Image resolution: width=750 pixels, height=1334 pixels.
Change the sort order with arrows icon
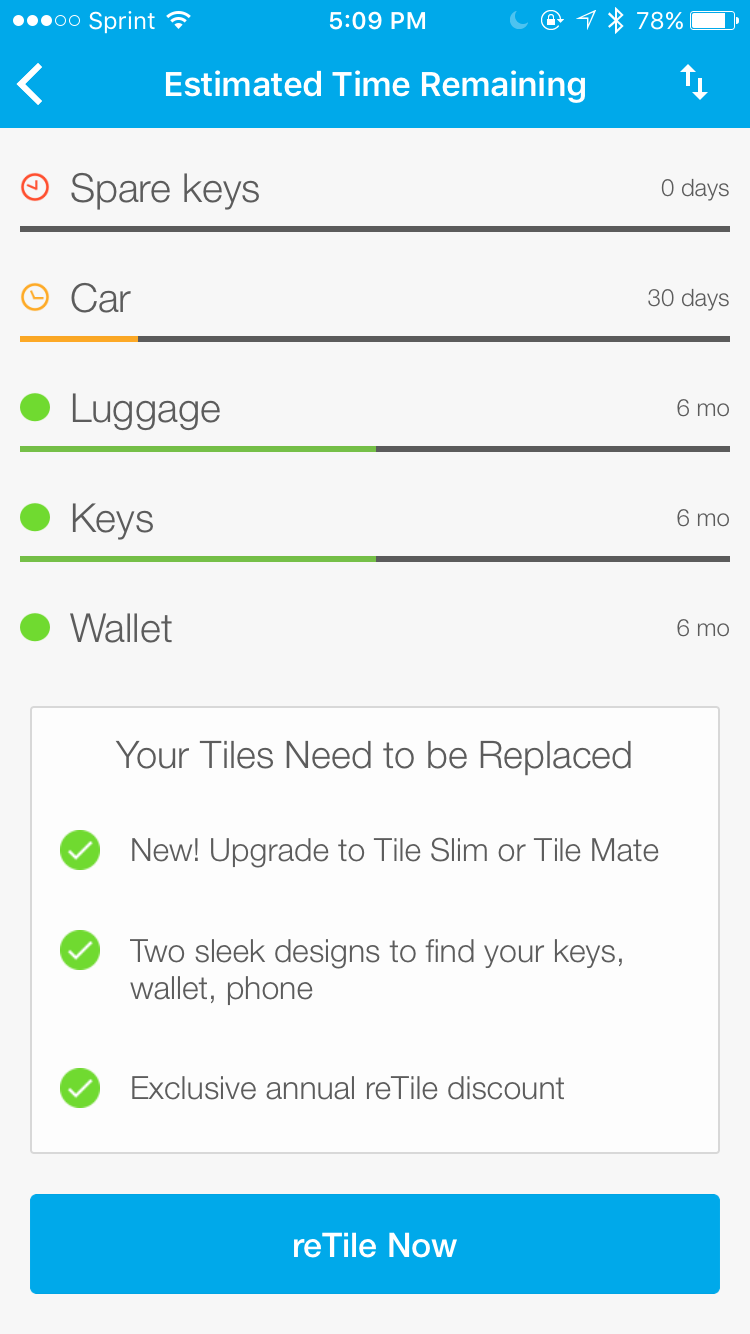click(695, 83)
